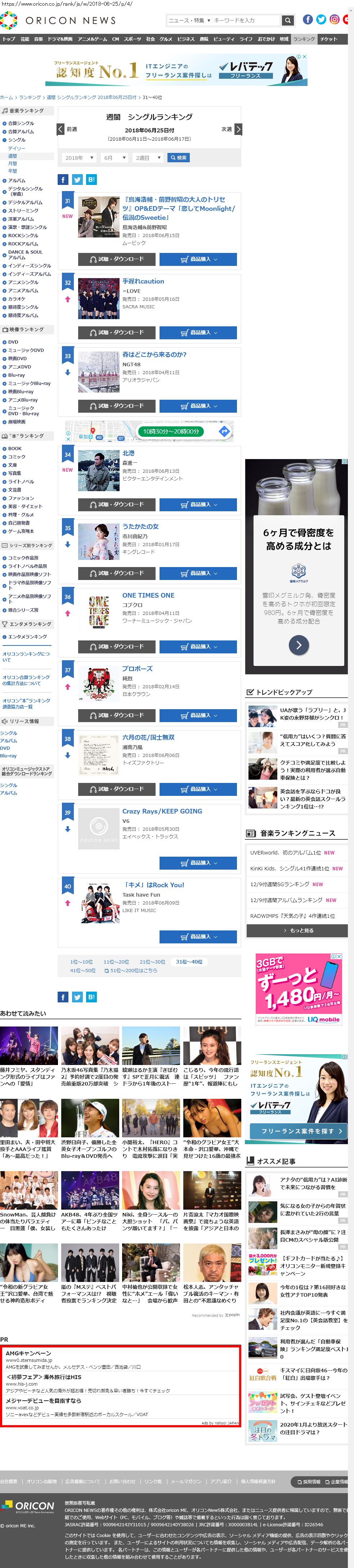Tap もっと見る under music ranking news

pos(297,930)
